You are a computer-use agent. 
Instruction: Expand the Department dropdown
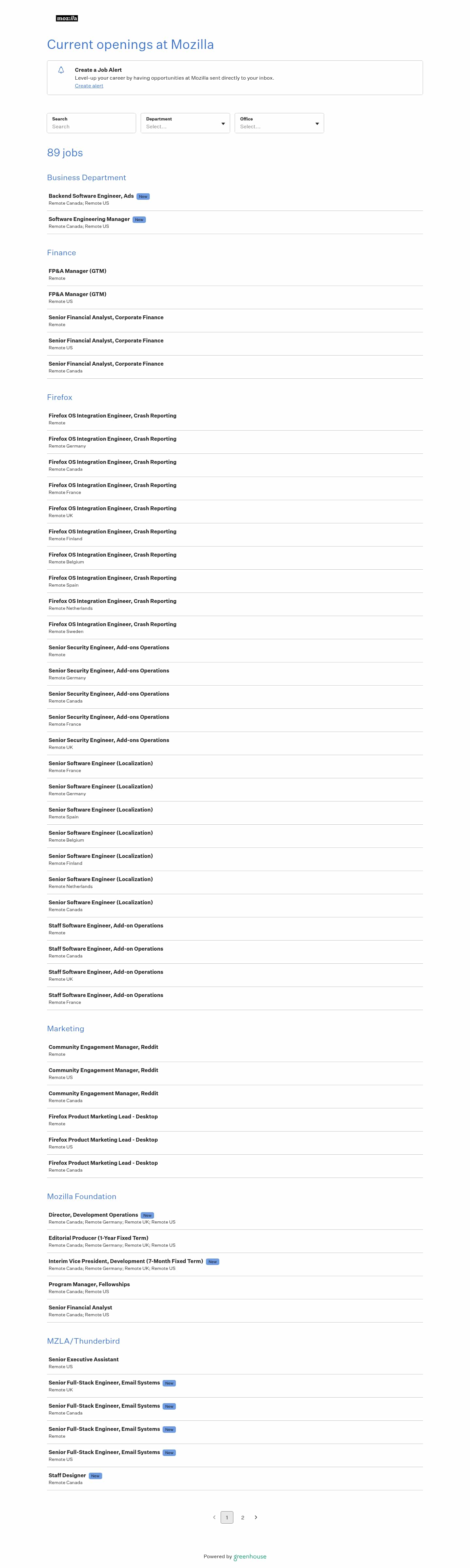pos(185,123)
